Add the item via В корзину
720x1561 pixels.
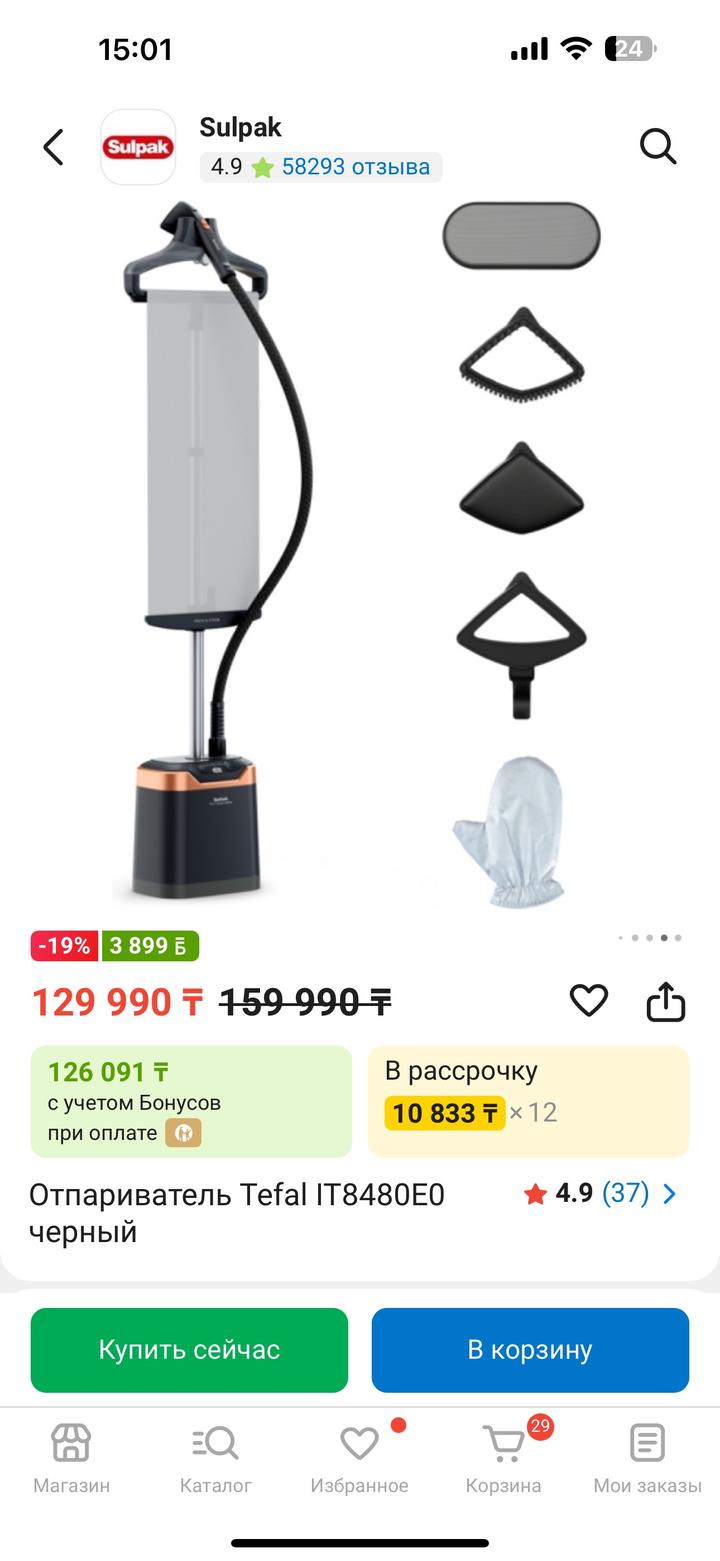530,1350
